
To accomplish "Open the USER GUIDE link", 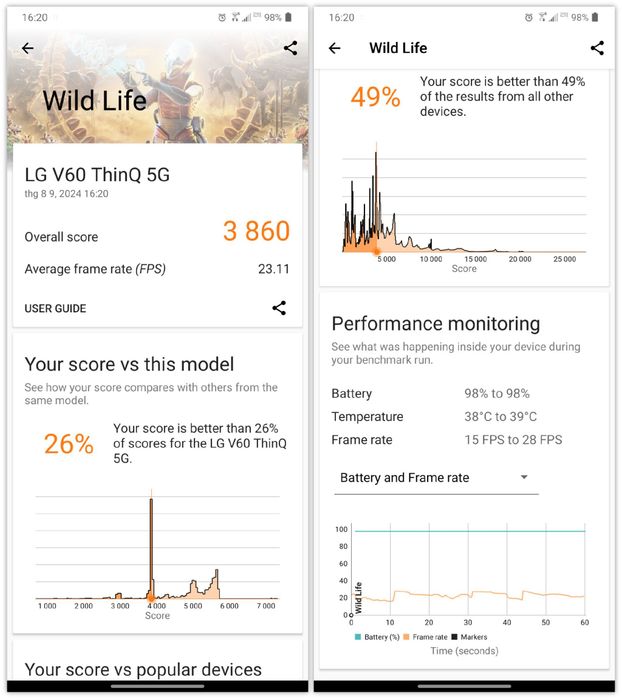I will pyautogui.click(x=55, y=308).
